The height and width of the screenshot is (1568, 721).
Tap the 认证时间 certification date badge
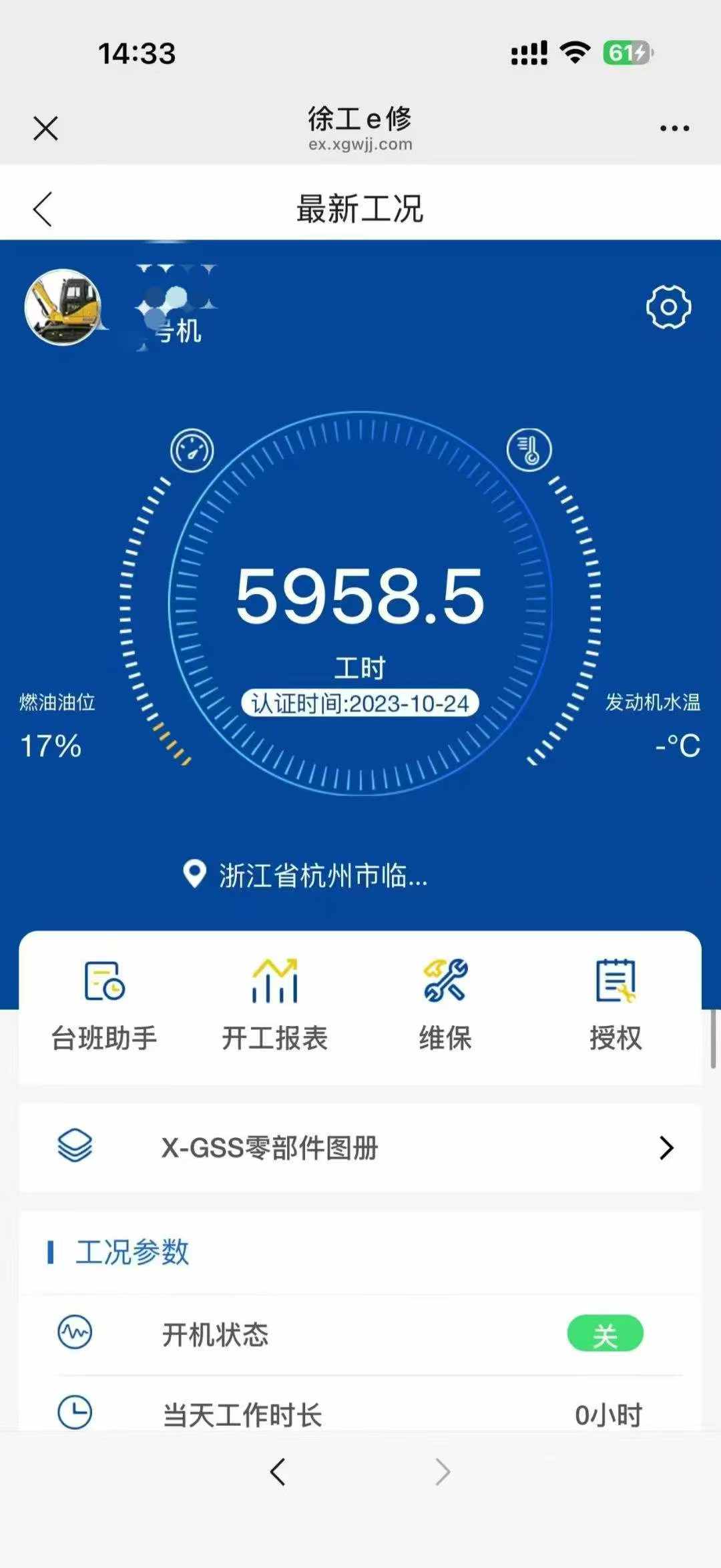pyautogui.click(x=360, y=702)
